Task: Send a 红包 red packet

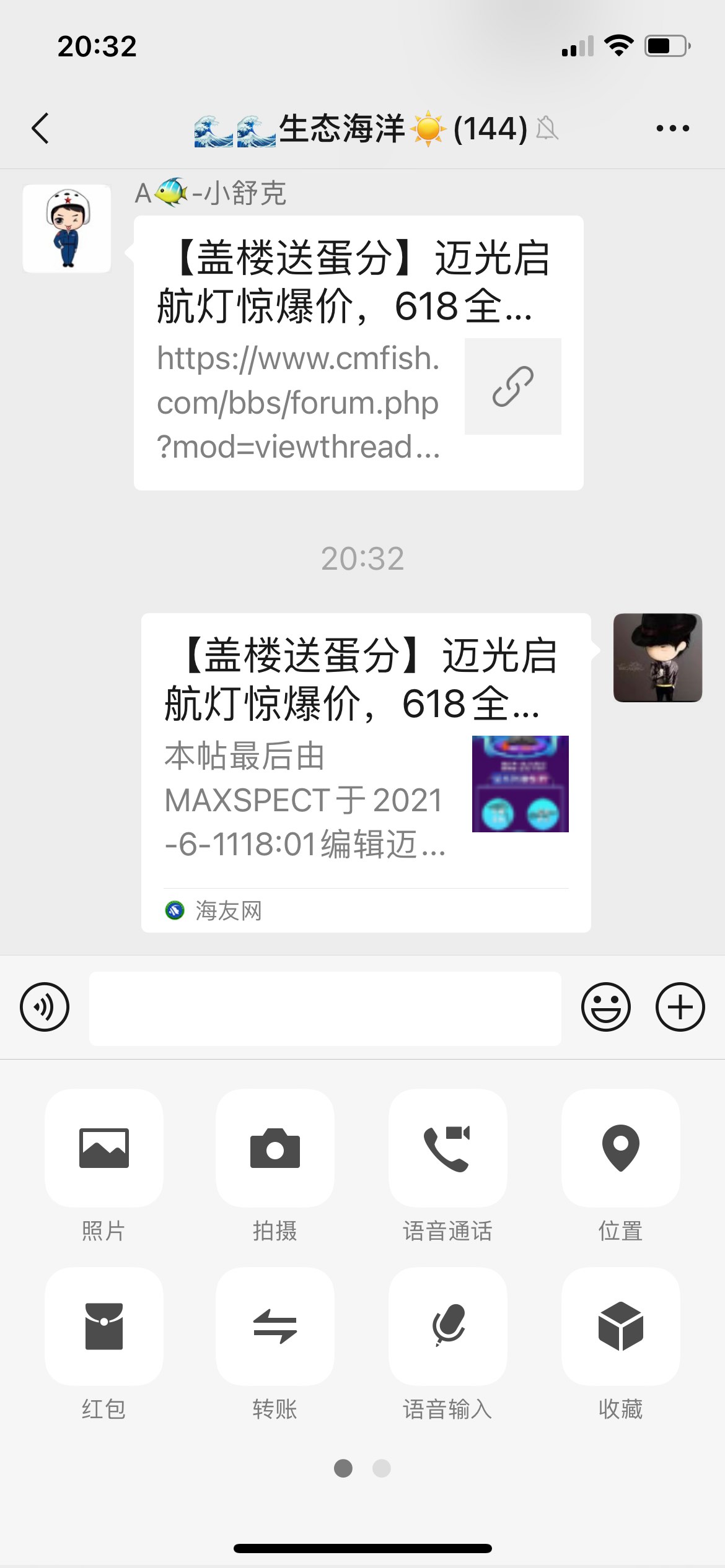Action: pos(104,1326)
